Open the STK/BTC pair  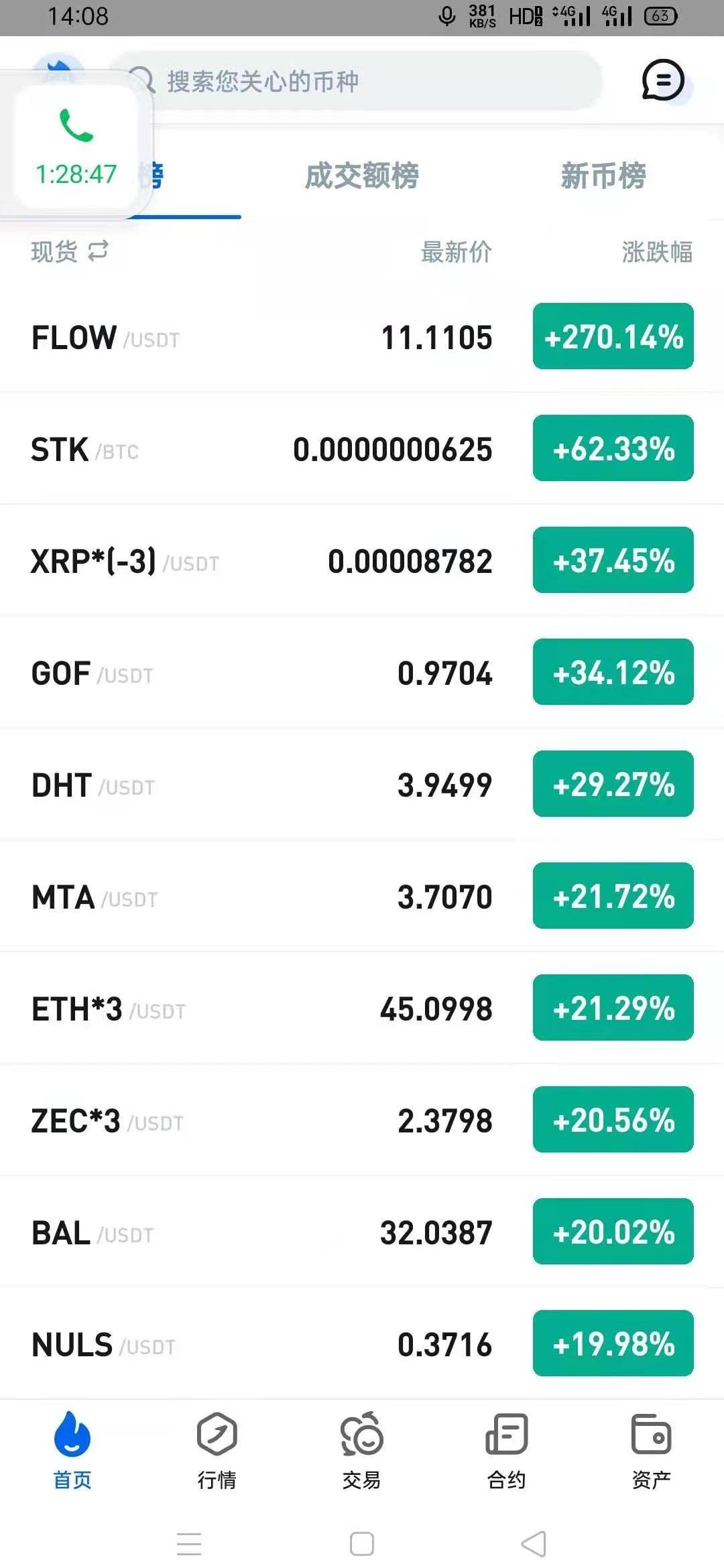pyautogui.click(x=362, y=448)
